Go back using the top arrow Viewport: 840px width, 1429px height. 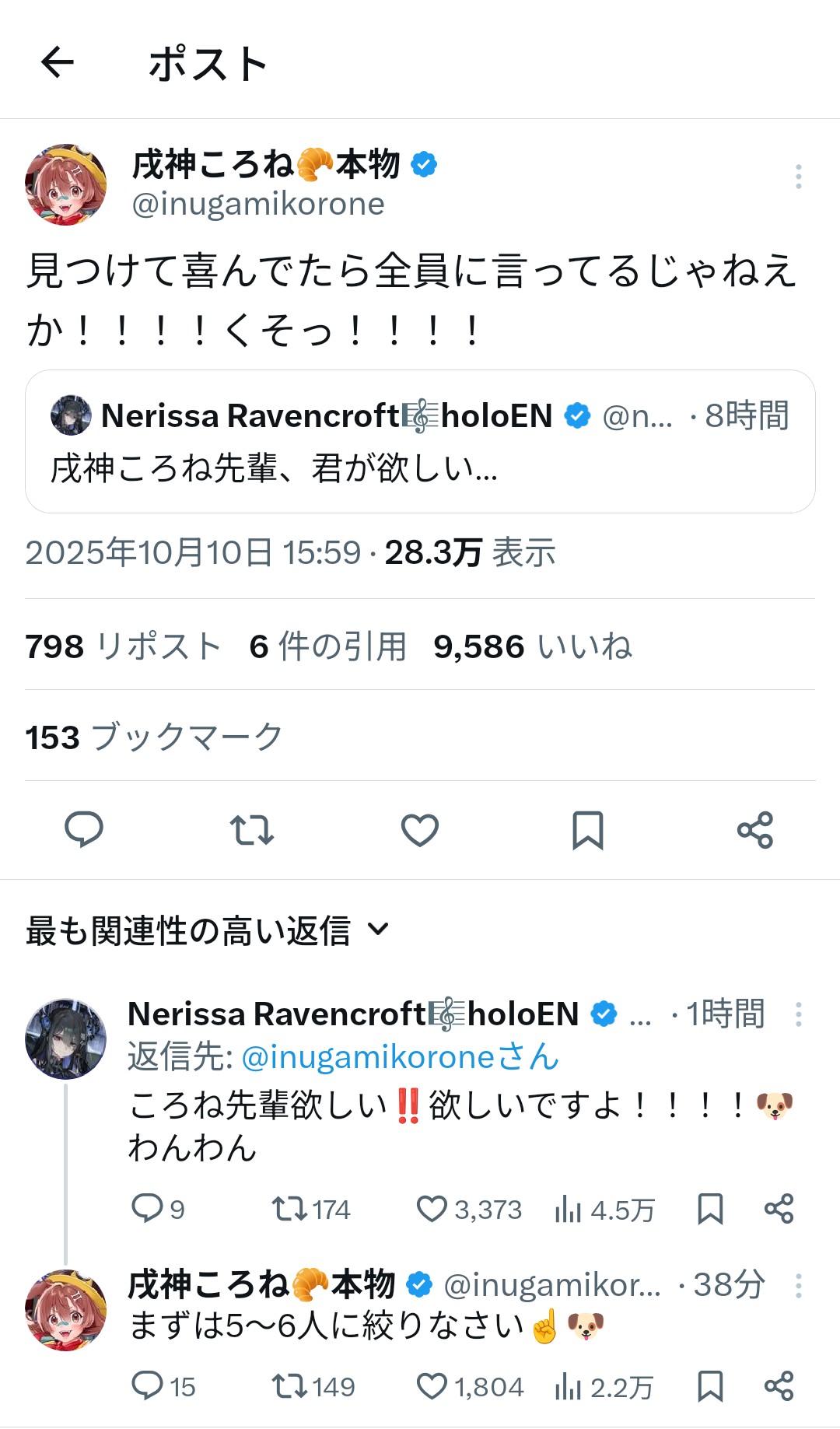tap(57, 62)
